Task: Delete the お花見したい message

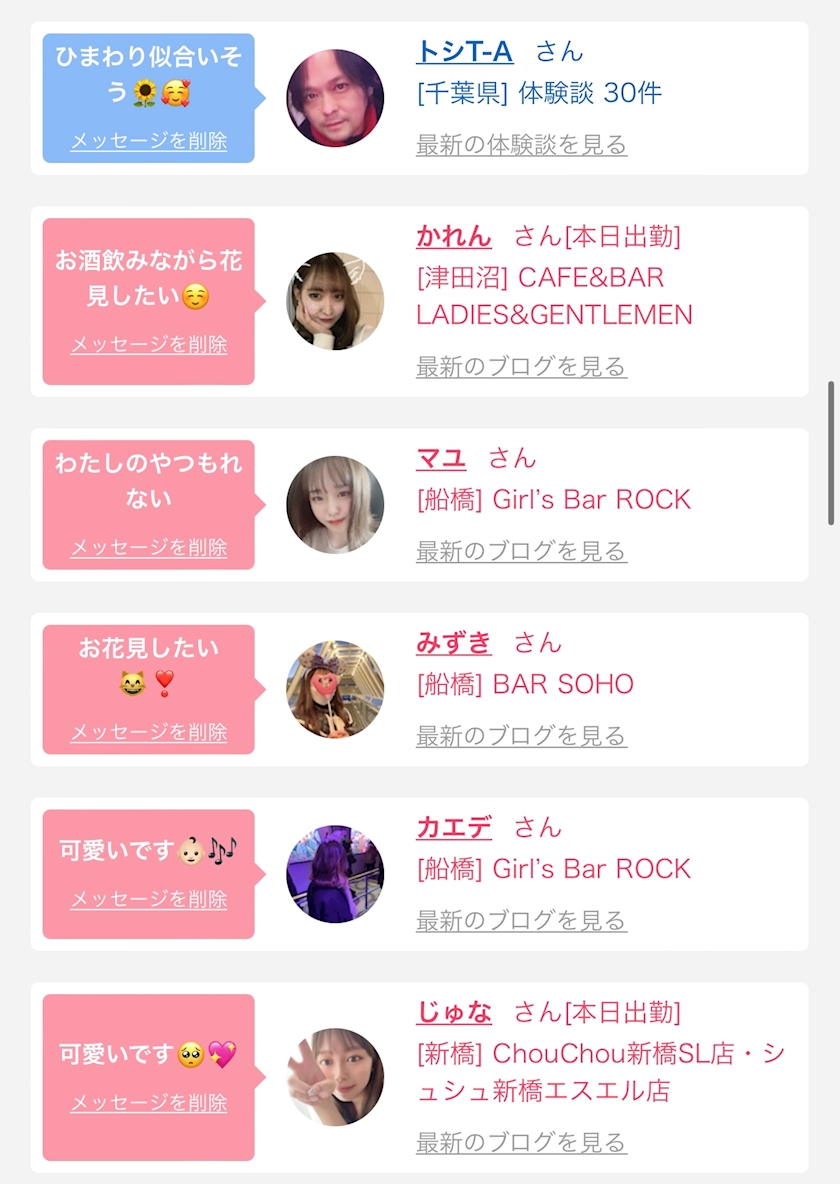Action: [149, 732]
